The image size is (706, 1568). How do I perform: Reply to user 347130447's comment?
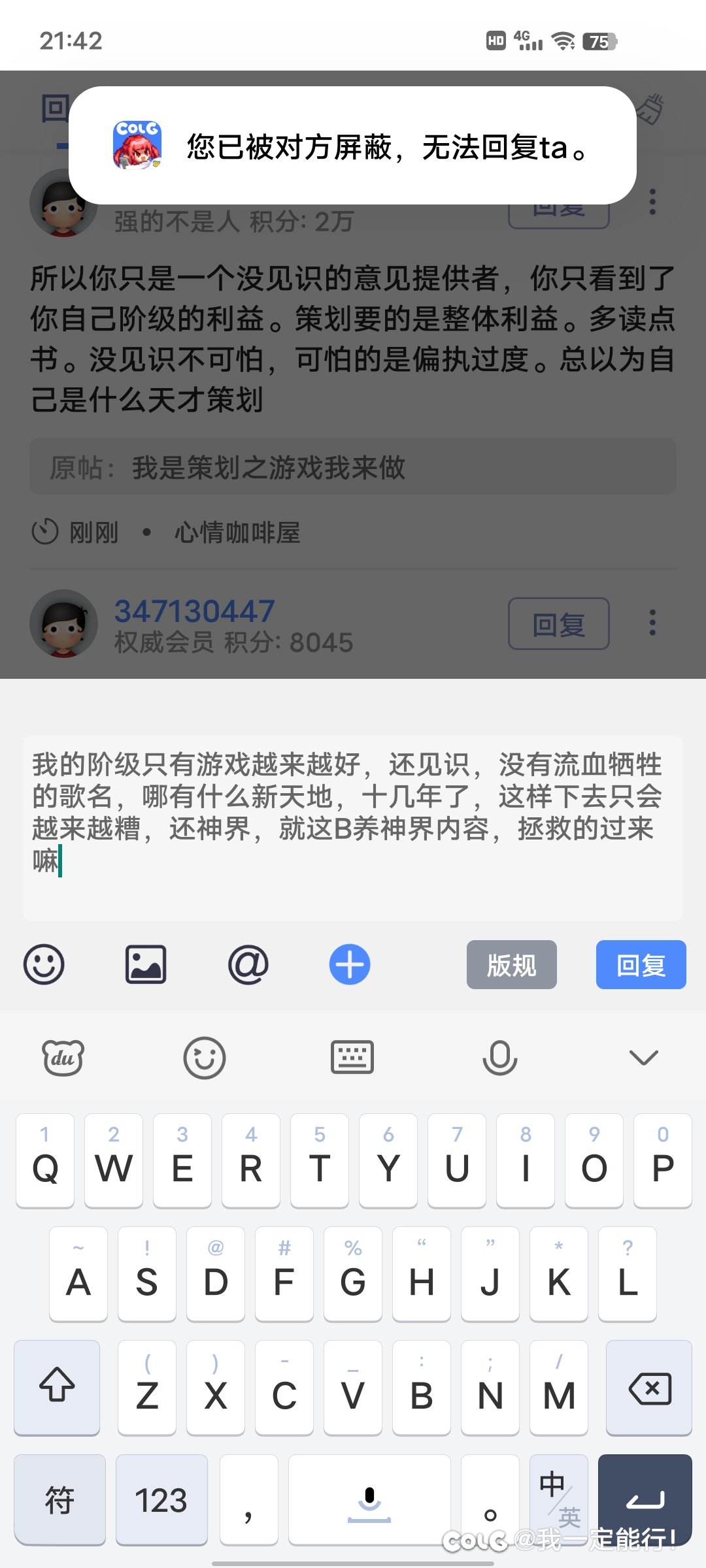point(559,624)
